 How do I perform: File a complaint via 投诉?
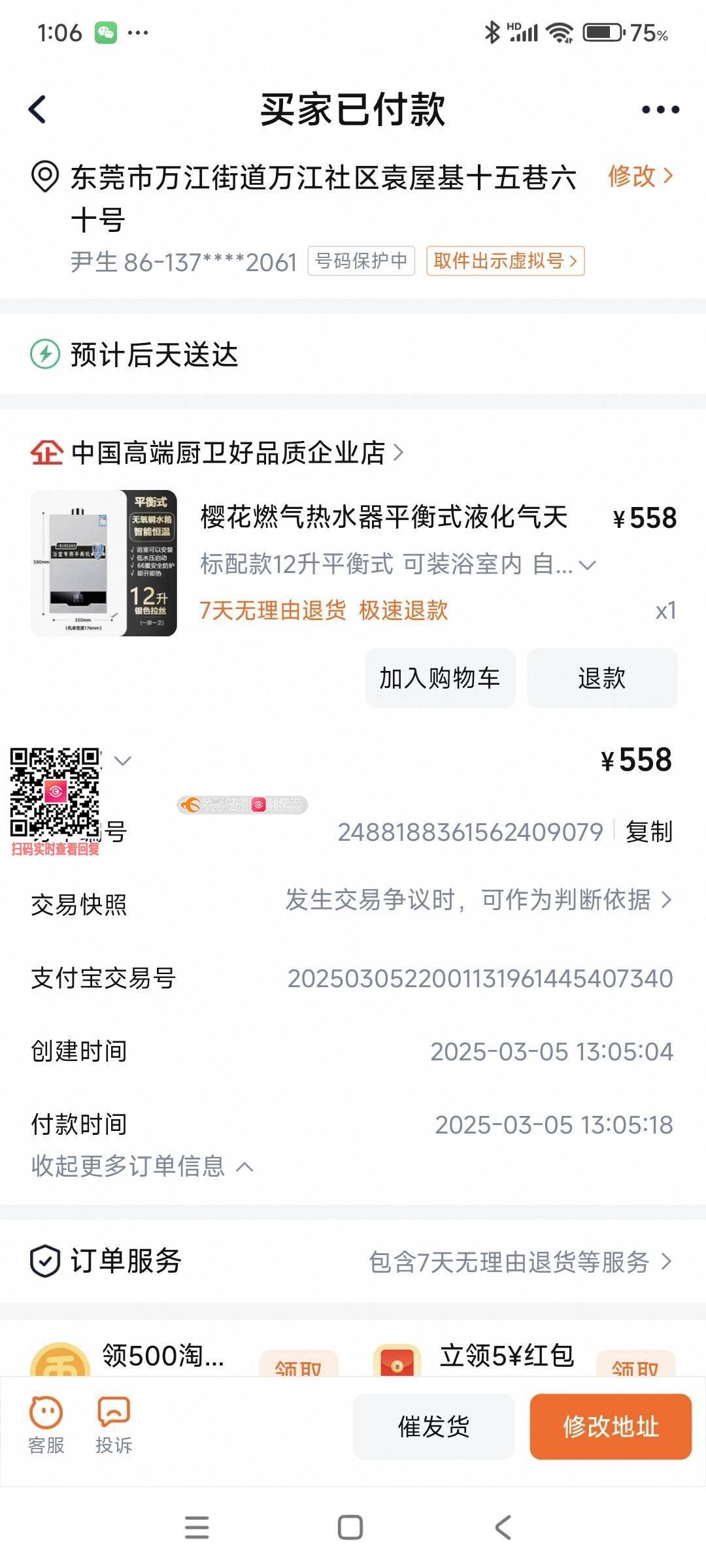click(x=114, y=1426)
